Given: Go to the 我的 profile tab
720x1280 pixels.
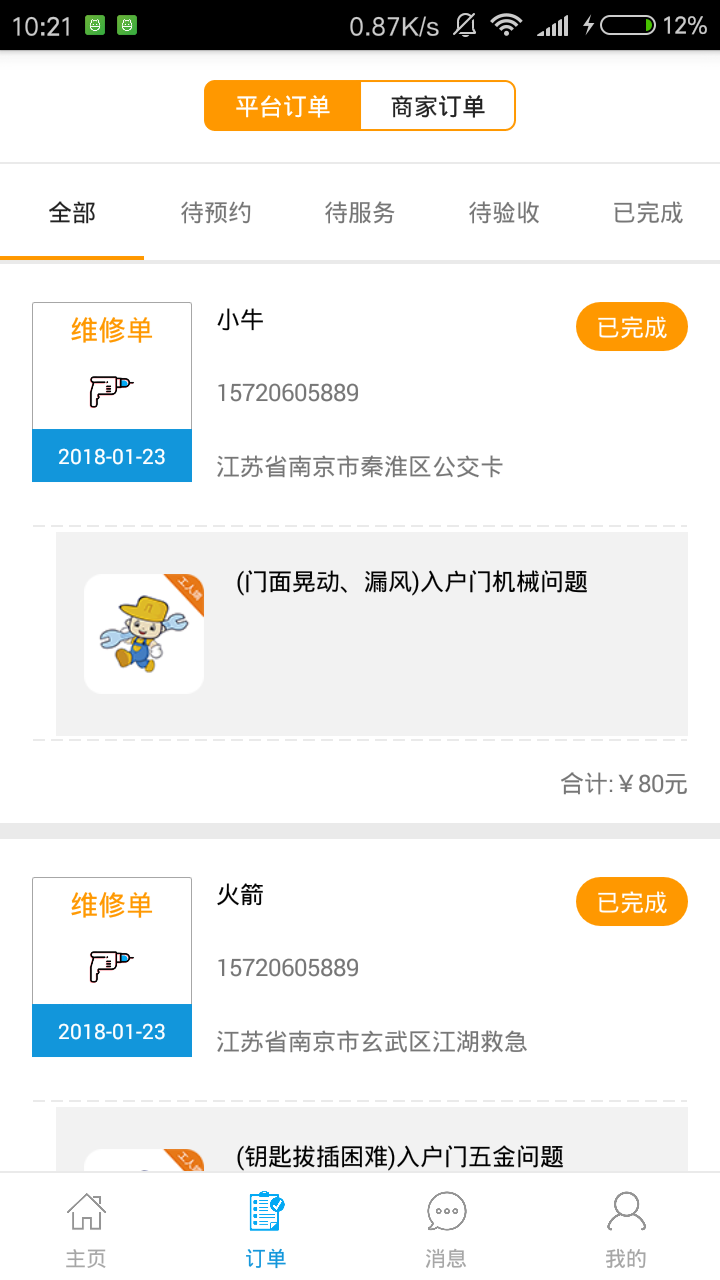Looking at the screenshot, I should (626, 1228).
